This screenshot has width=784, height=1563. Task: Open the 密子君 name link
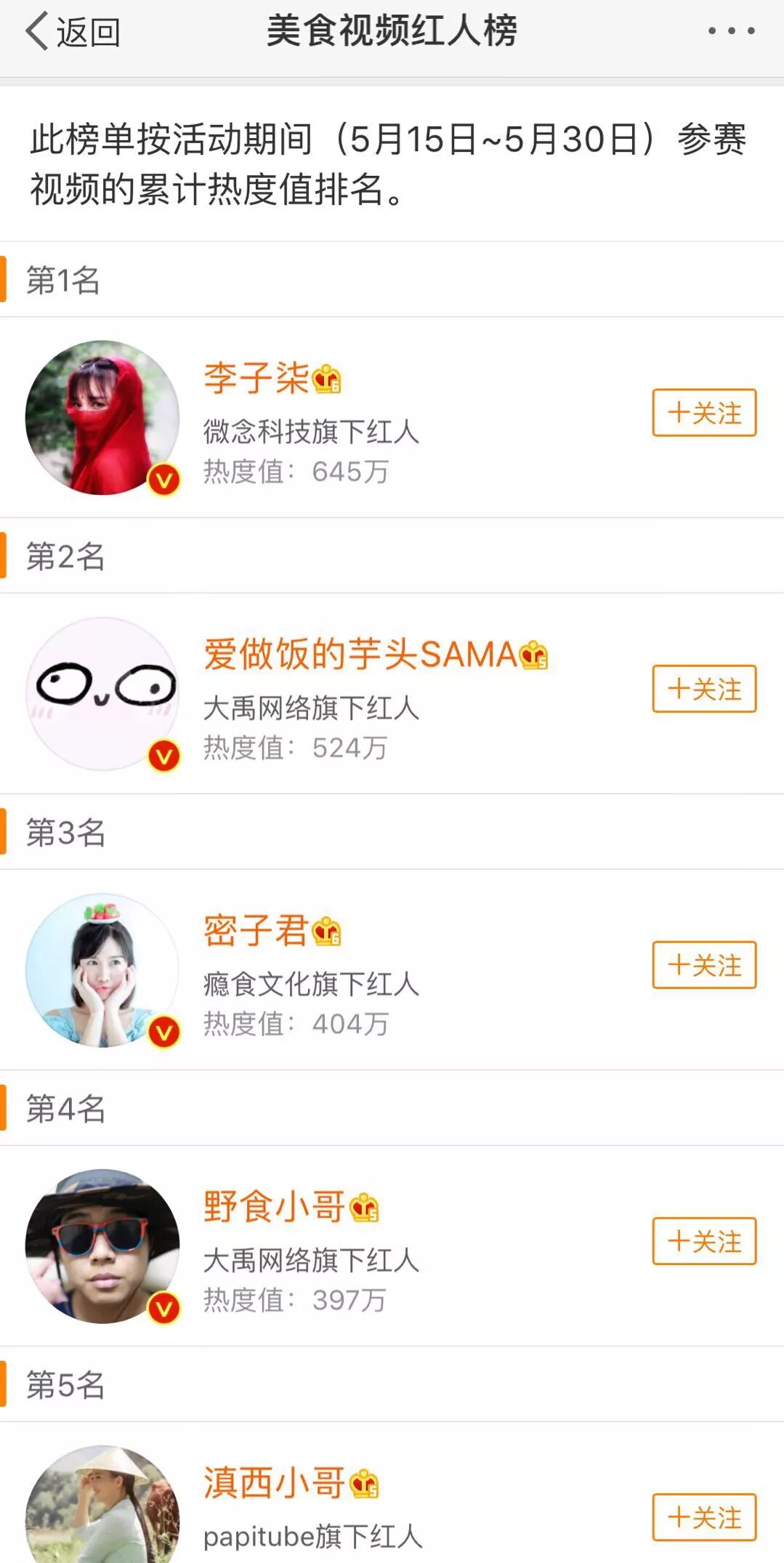pyautogui.click(x=256, y=930)
